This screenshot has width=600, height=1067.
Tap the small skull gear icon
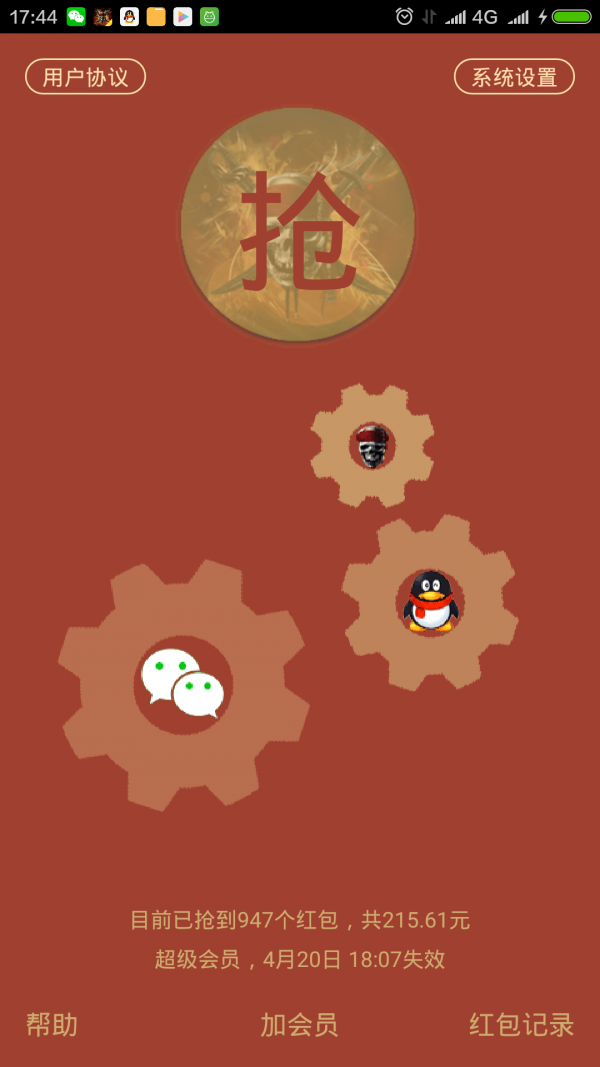point(372,445)
